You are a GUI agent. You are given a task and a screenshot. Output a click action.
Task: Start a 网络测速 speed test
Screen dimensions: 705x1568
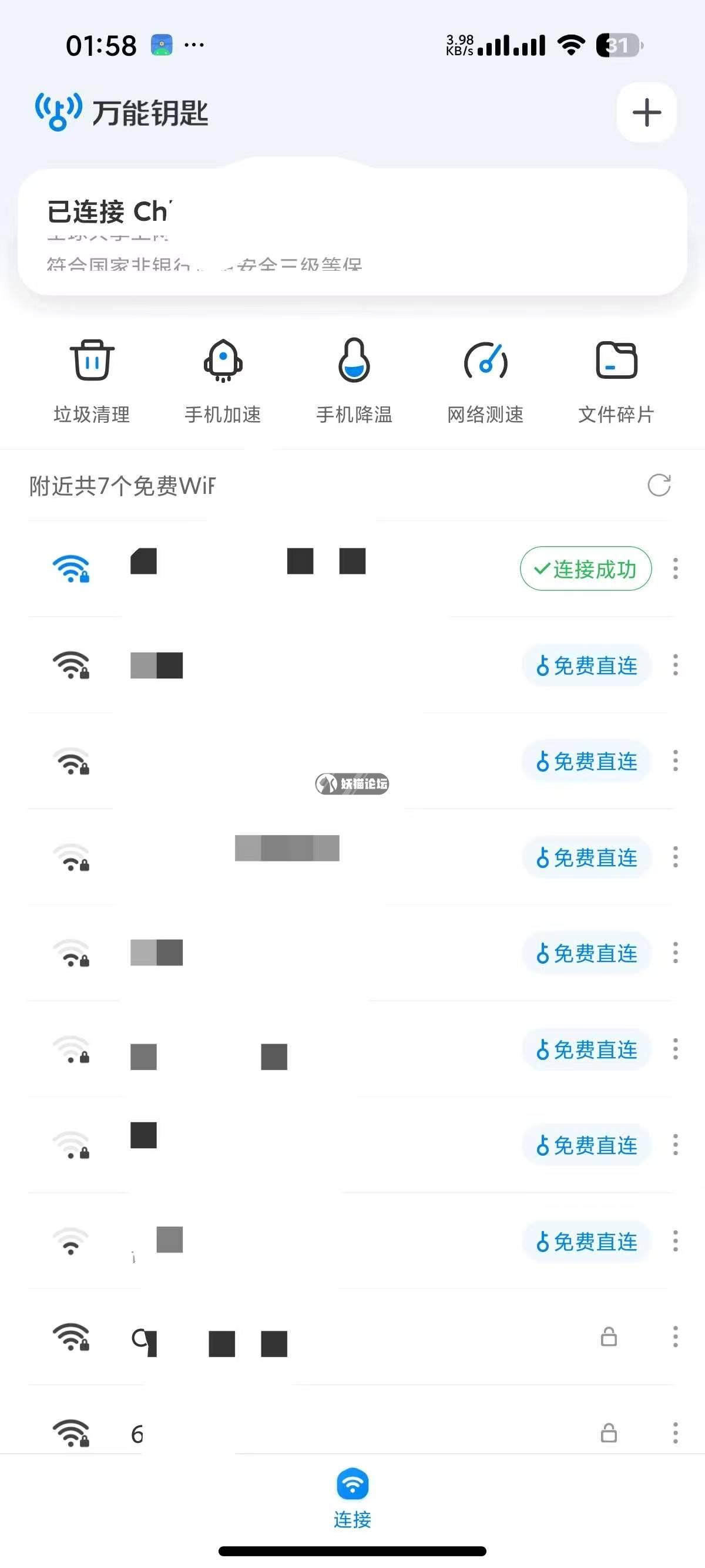click(x=485, y=378)
